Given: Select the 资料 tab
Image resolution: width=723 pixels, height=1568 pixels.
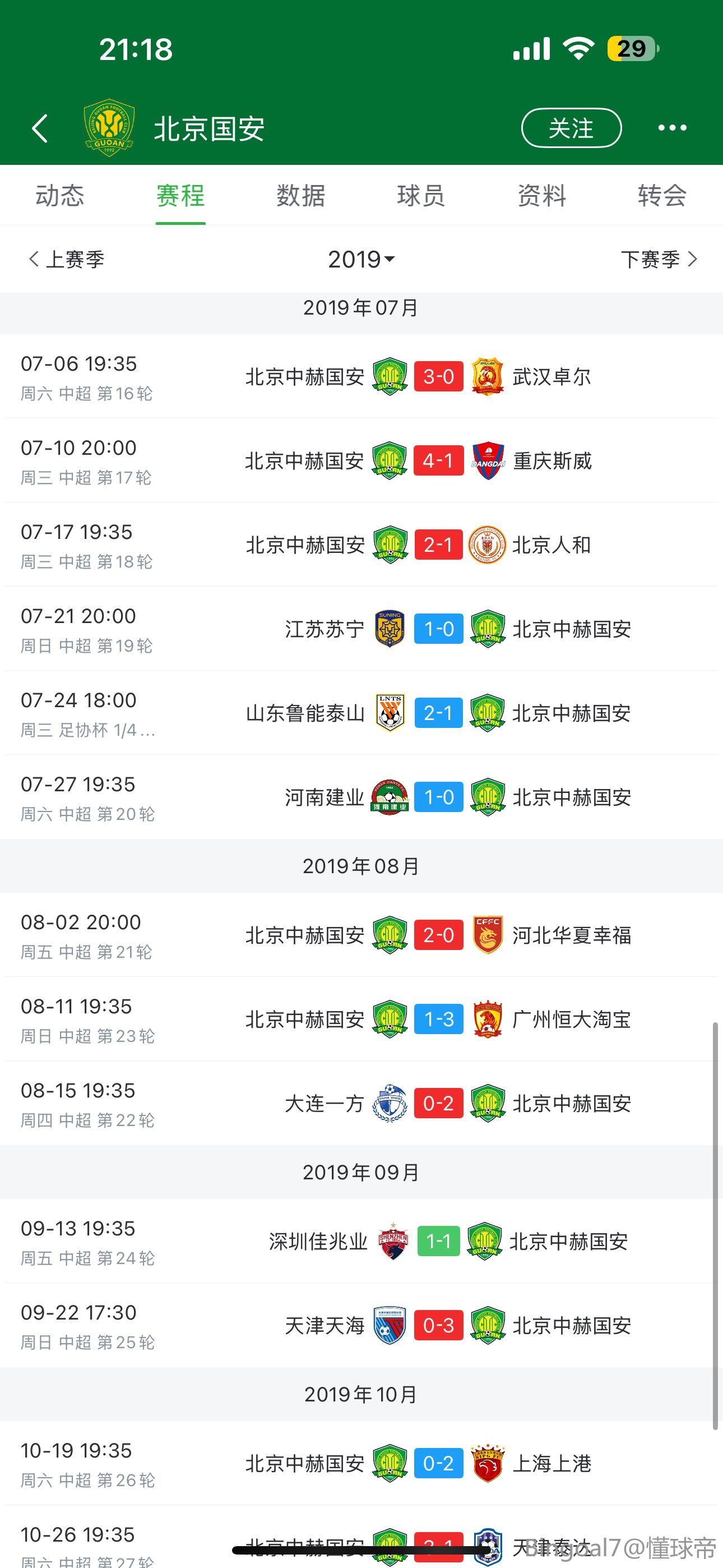Looking at the screenshot, I should coord(541,196).
